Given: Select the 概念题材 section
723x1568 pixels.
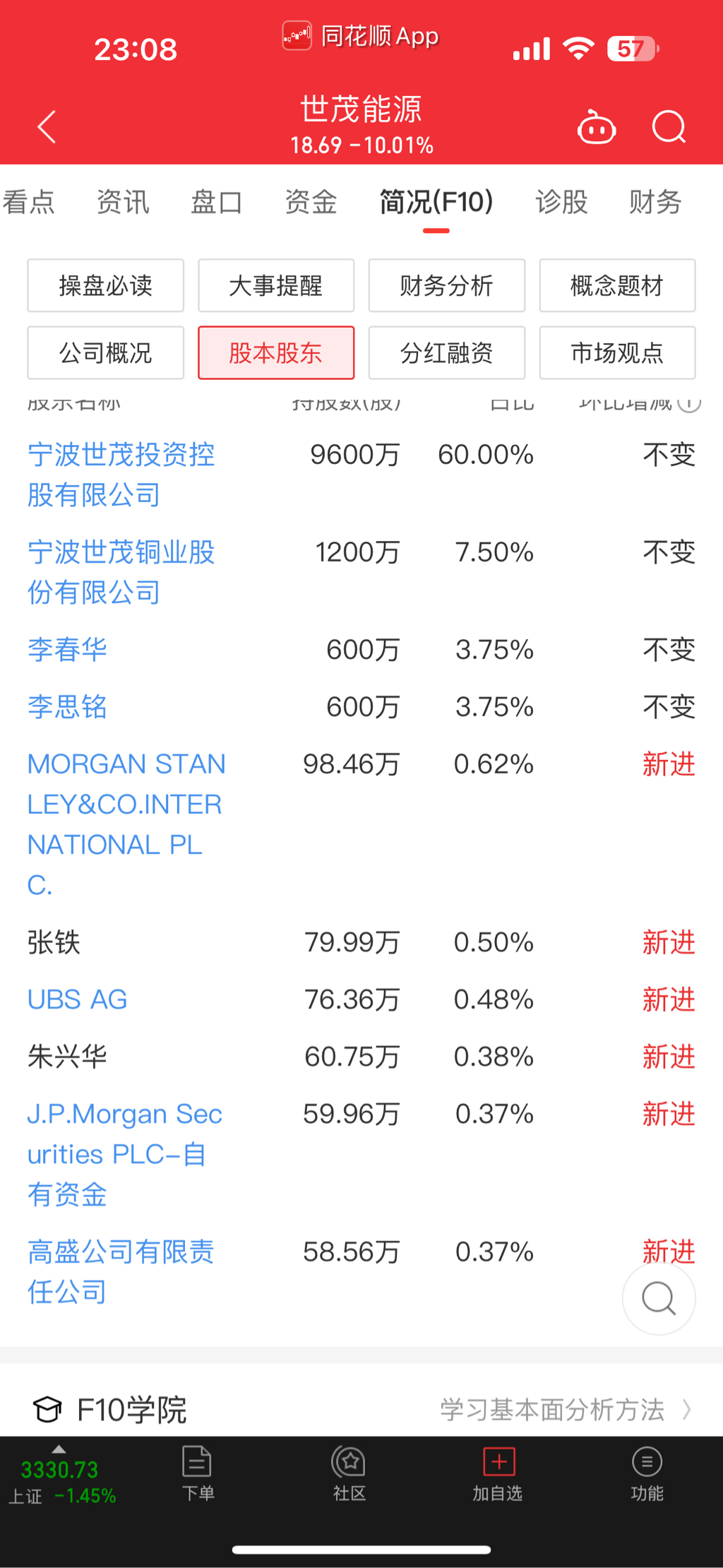Looking at the screenshot, I should [617, 285].
